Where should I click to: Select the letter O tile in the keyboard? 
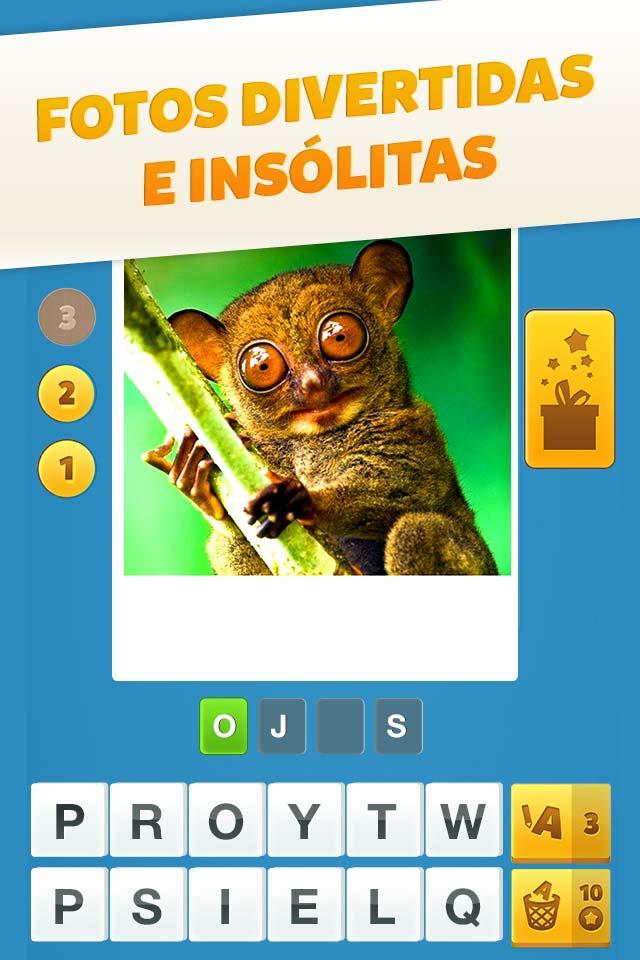[226, 821]
